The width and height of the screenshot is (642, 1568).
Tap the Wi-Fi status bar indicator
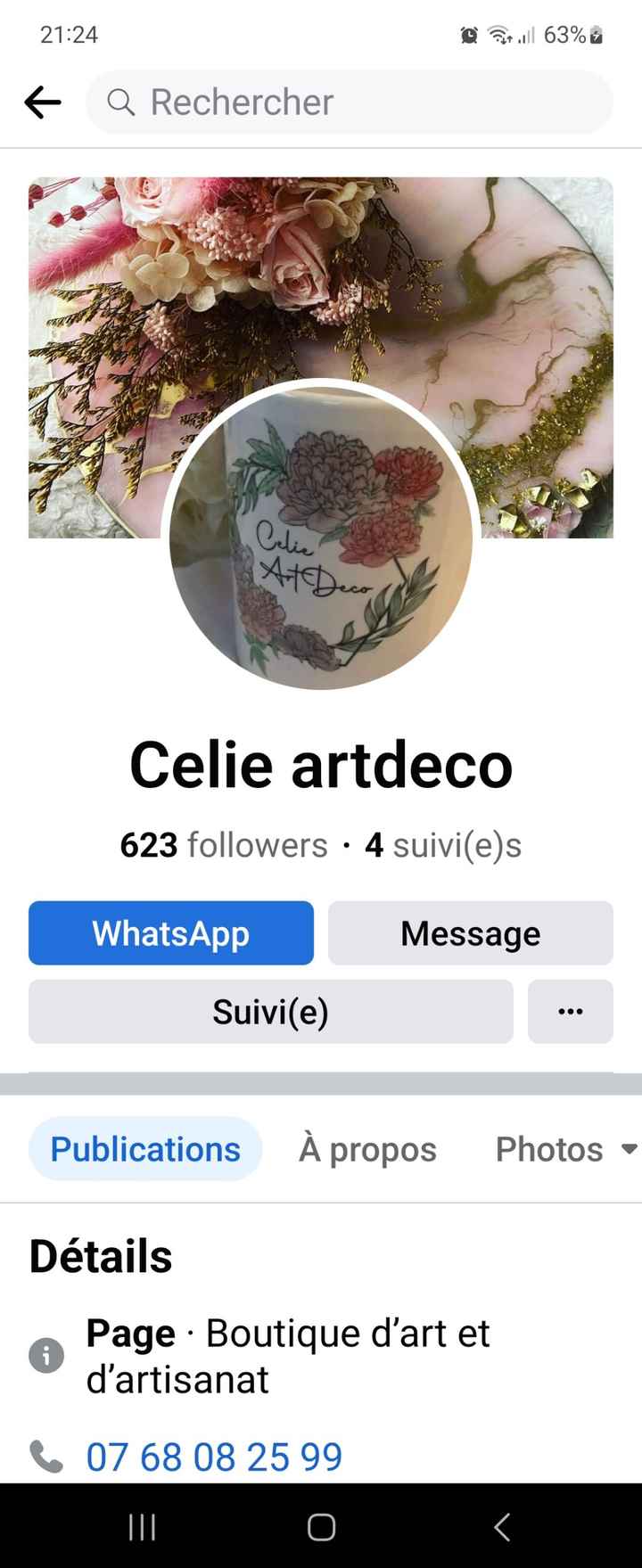pyautogui.click(x=498, y=35)
